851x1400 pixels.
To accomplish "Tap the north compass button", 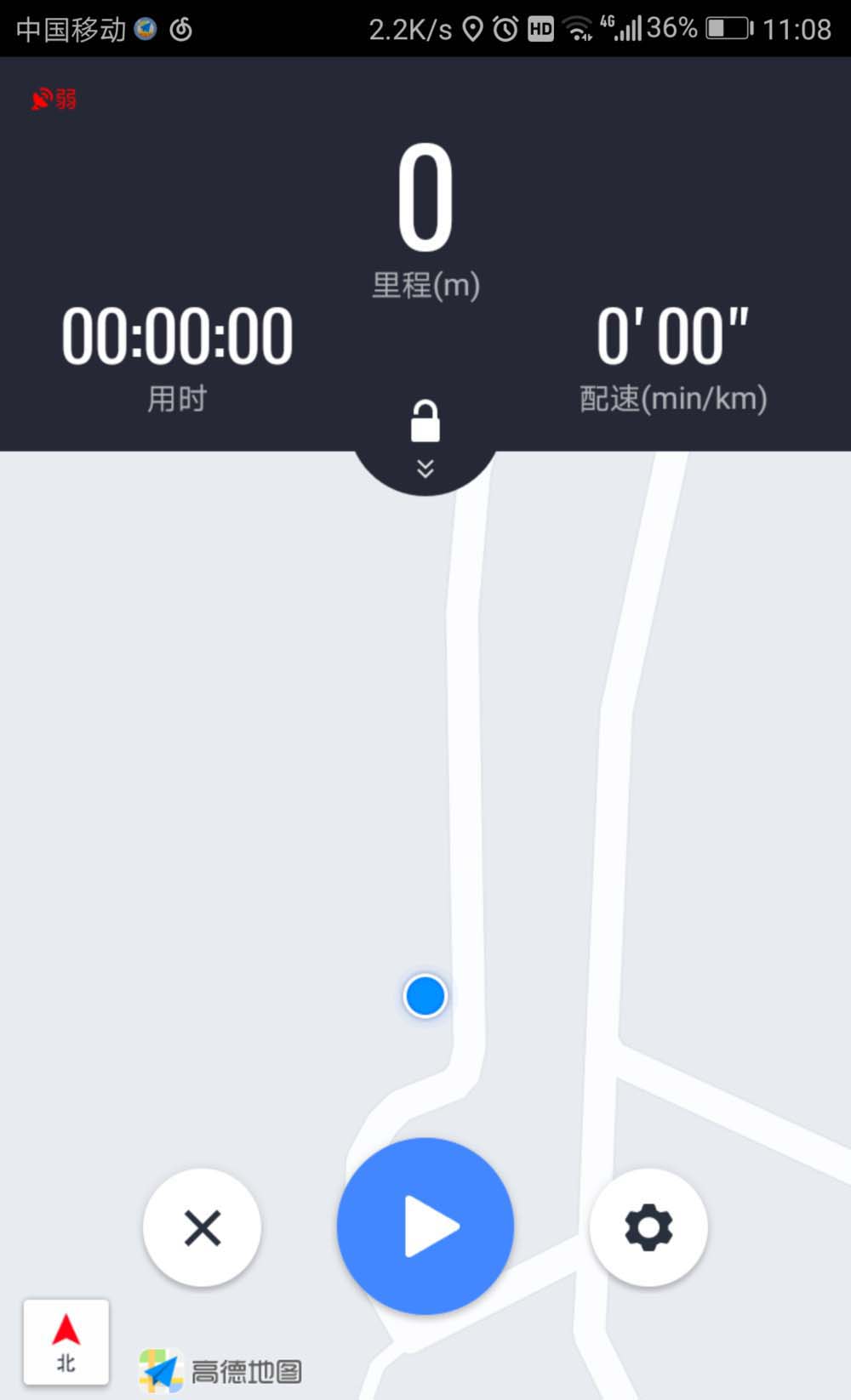I will [66, 1341].
